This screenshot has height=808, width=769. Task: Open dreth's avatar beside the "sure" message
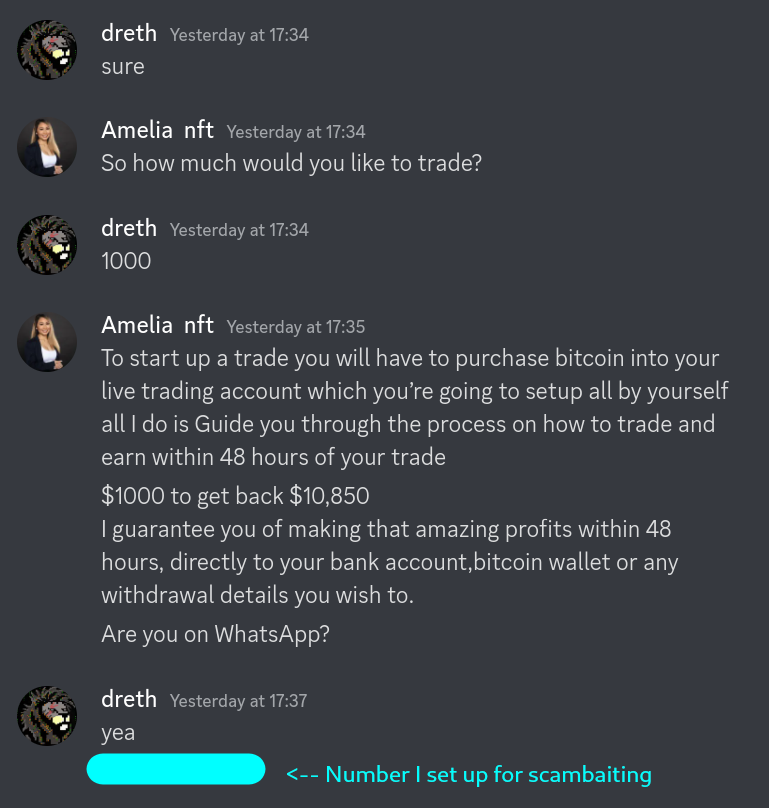tap(47, 50)
